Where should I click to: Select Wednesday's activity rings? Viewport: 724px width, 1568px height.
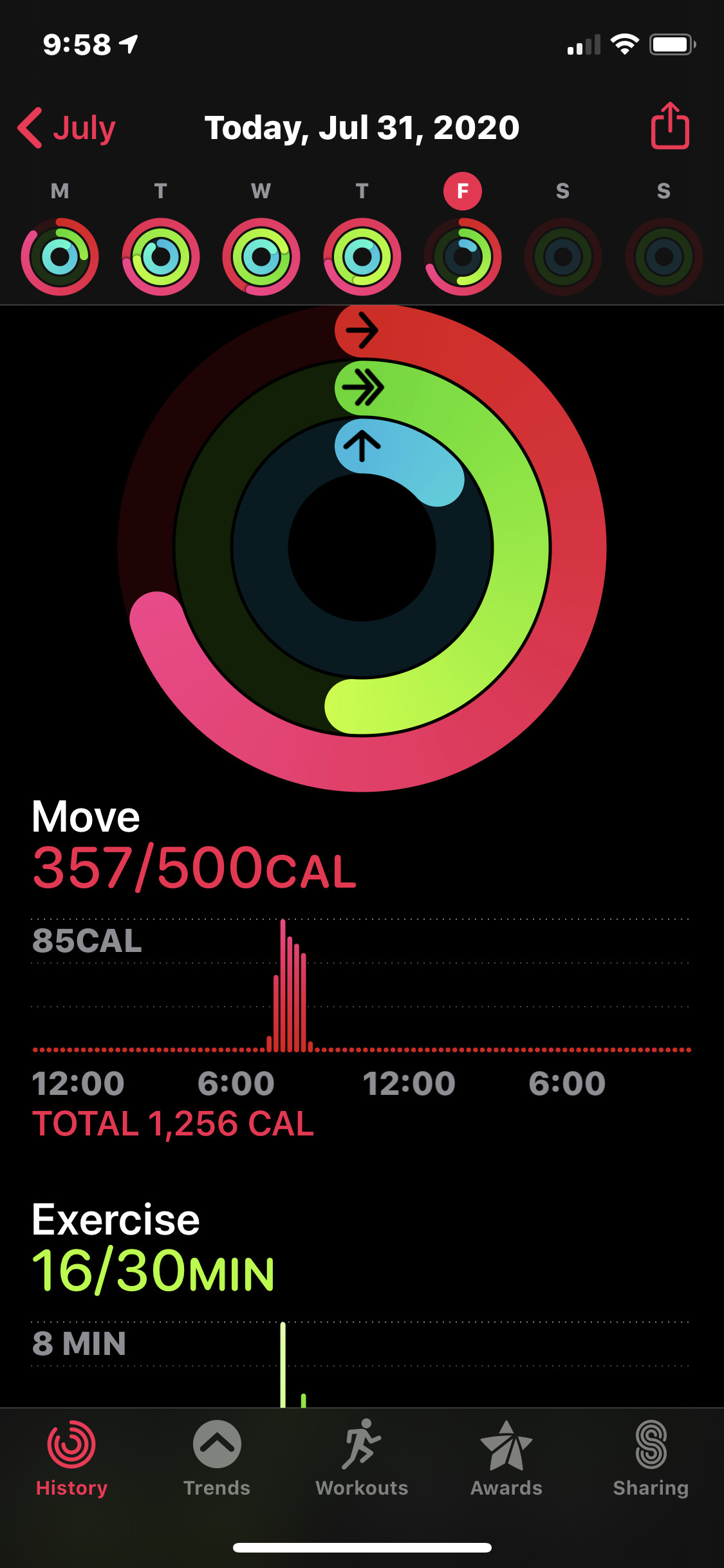coord(261,257)
